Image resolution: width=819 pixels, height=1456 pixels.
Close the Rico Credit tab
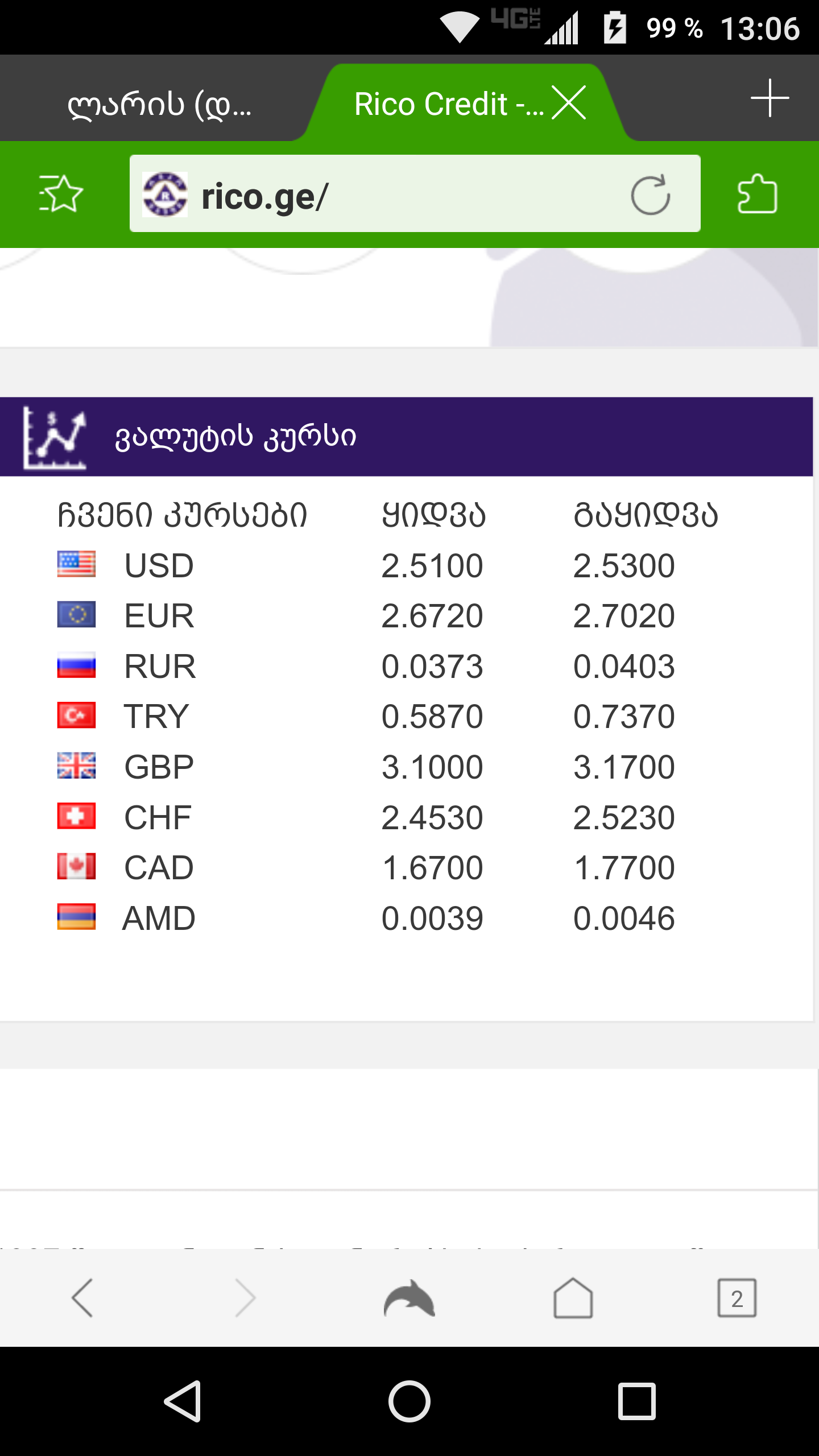tap(569, 104)
